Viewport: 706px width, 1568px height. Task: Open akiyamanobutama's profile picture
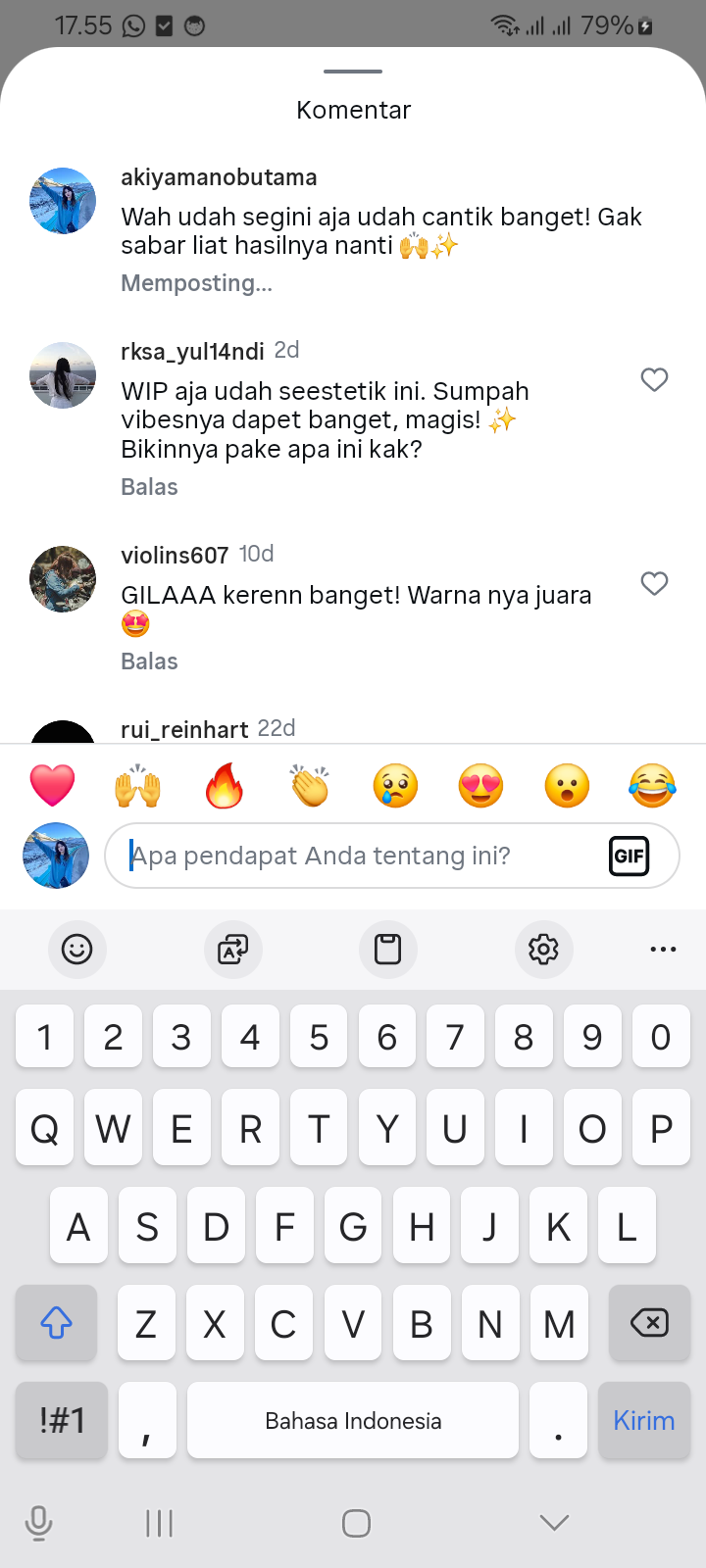pos(63,201)
